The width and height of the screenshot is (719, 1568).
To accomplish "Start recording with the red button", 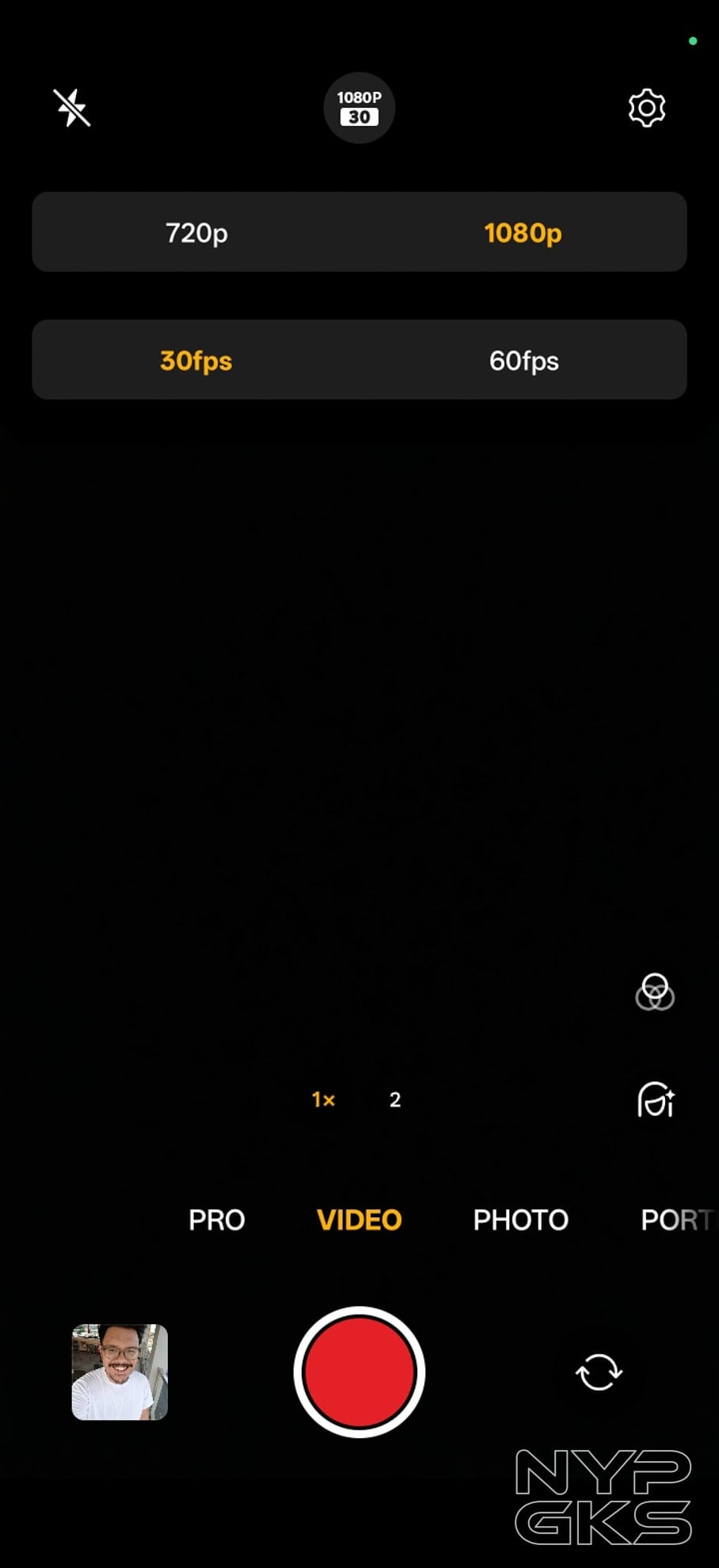I will [x=359, y=1372].
